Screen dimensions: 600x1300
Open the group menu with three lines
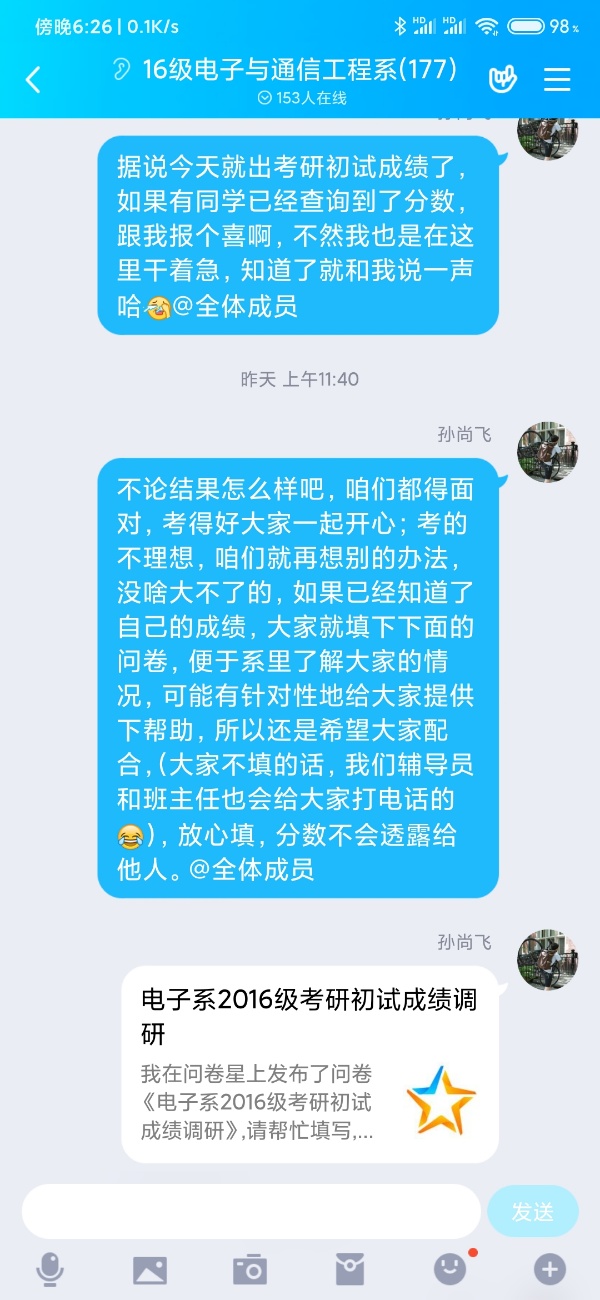click(x=557, y=80)
